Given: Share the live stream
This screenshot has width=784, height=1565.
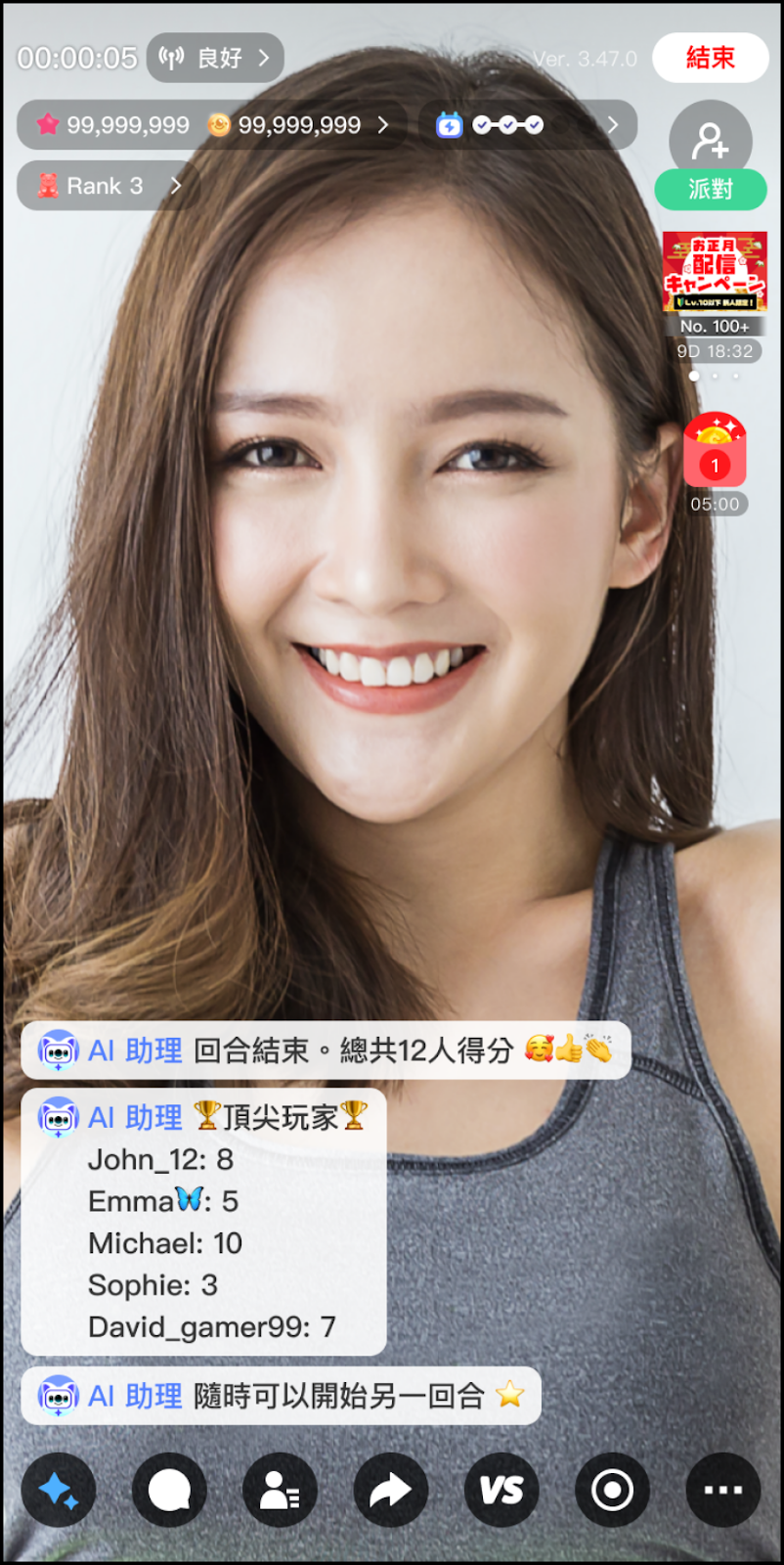Looking at the screenshot, I should (390, 1490).
